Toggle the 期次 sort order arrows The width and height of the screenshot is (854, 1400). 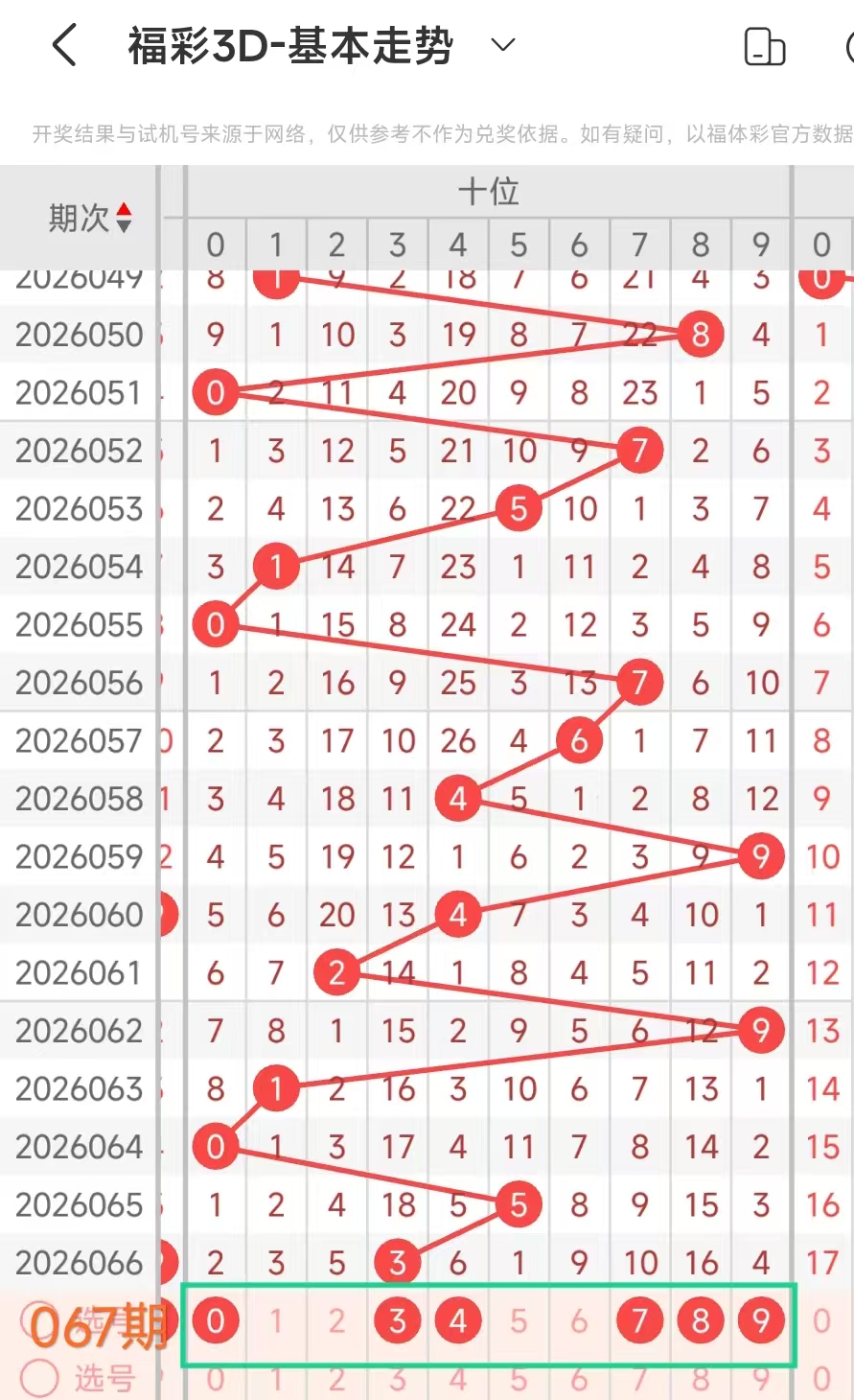[x=124, y=219]
